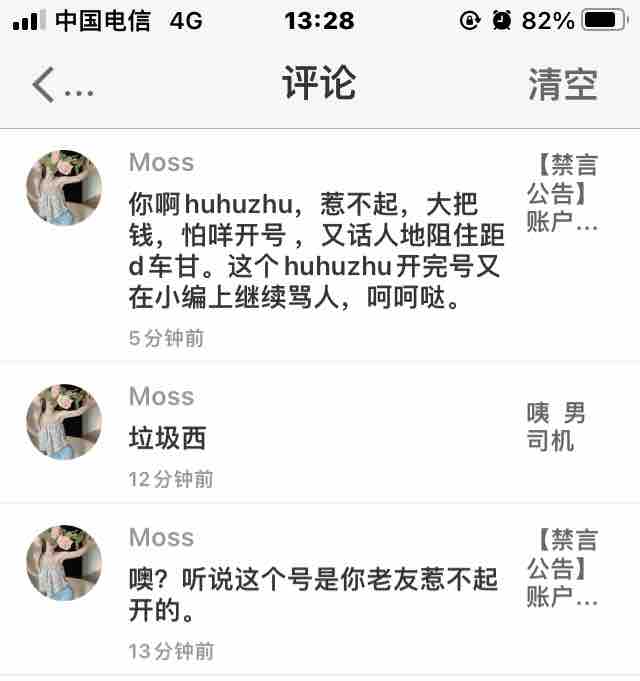Viewport: 640px width, 681px height.
Task: Open 禁言公告 post beside the 13分钟前 comment
Action: point(563,569)
